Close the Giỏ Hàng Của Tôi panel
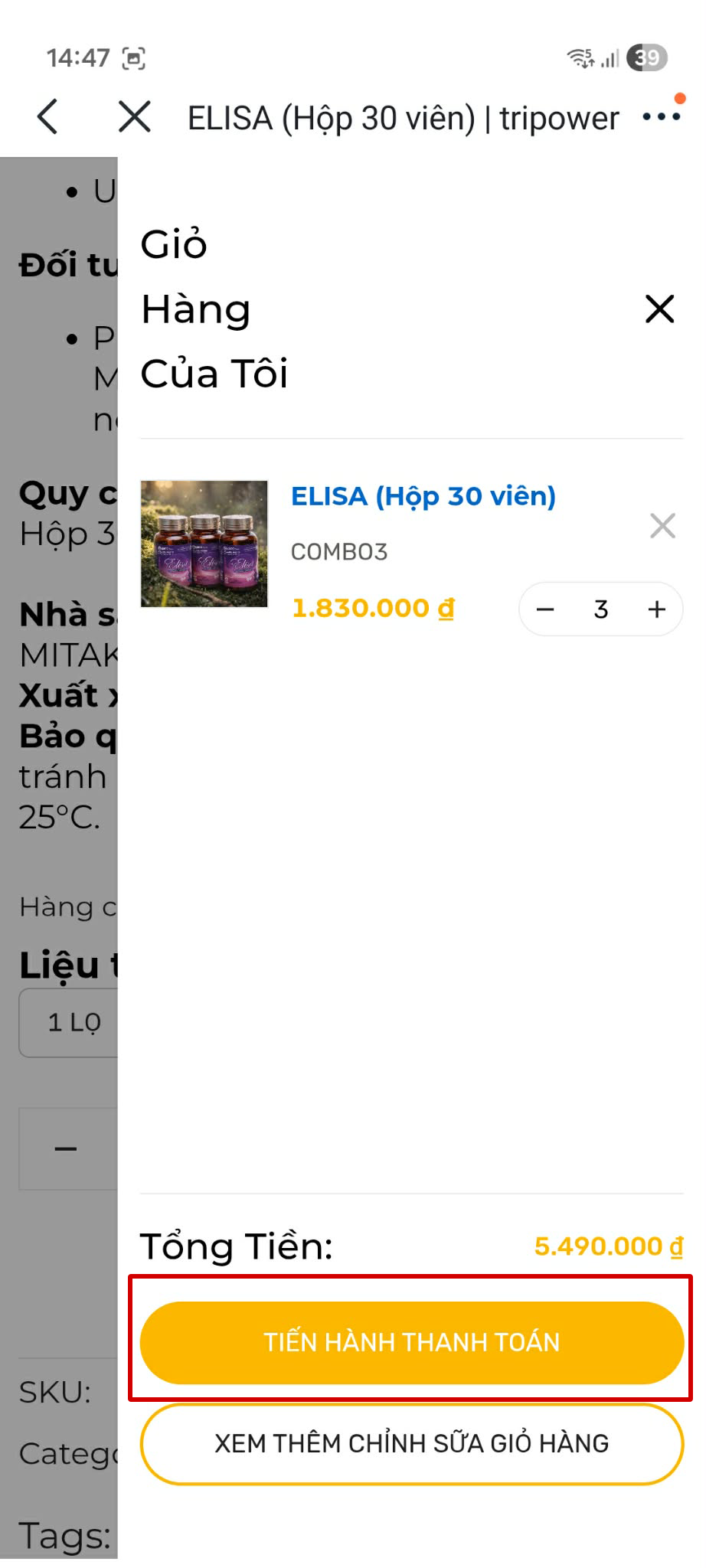This screenshot has height=1568, width=706. [x=659, y=309]
